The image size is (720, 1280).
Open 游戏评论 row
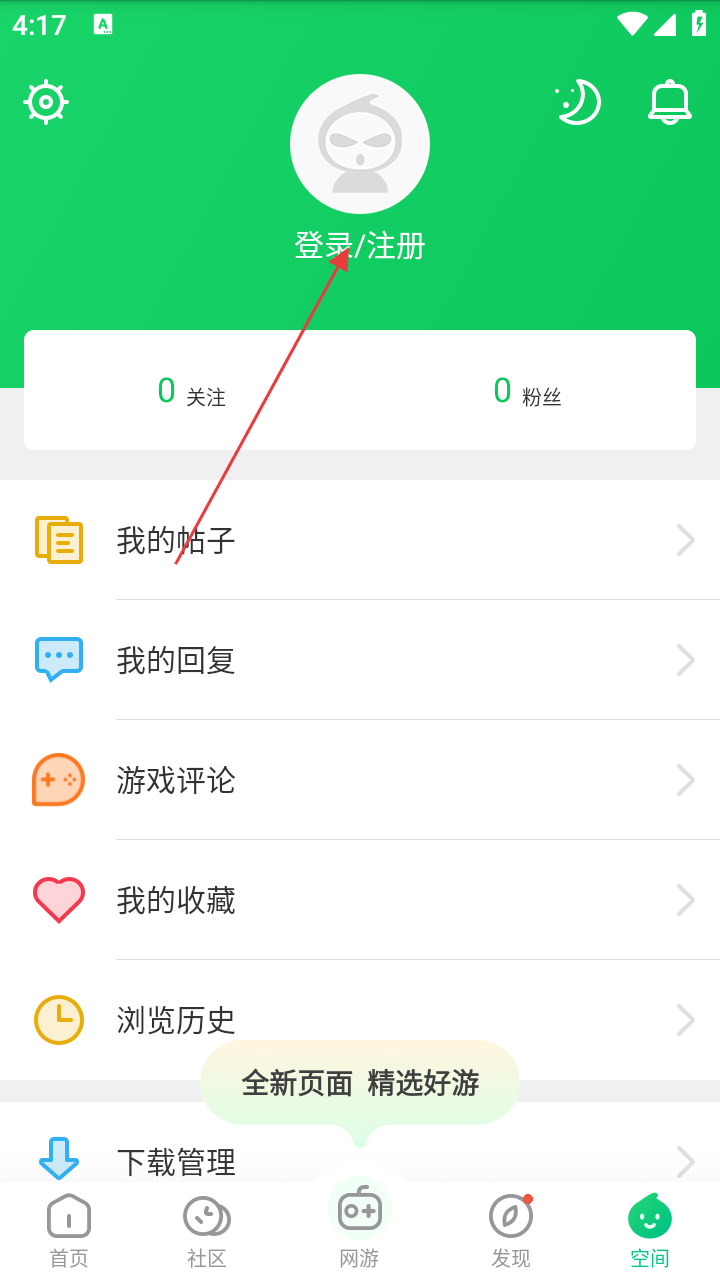[360, 780]
